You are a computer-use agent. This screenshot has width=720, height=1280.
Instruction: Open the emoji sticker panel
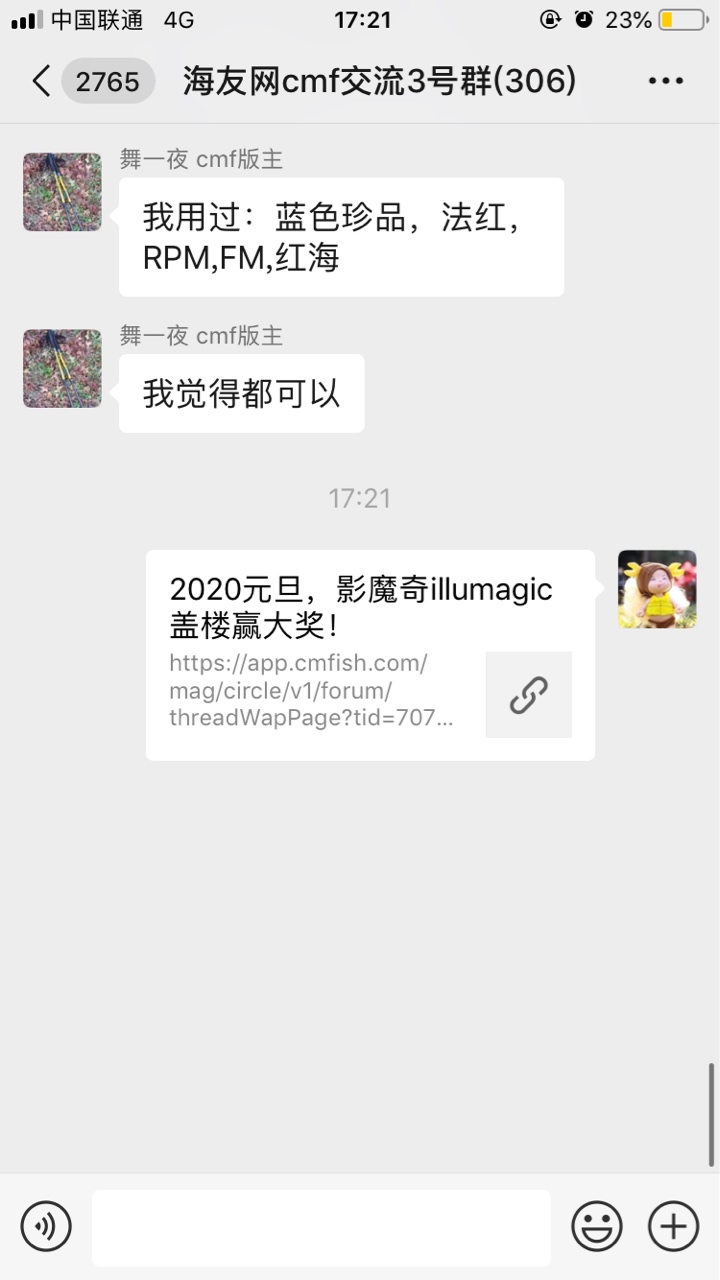click(597, 1226)
